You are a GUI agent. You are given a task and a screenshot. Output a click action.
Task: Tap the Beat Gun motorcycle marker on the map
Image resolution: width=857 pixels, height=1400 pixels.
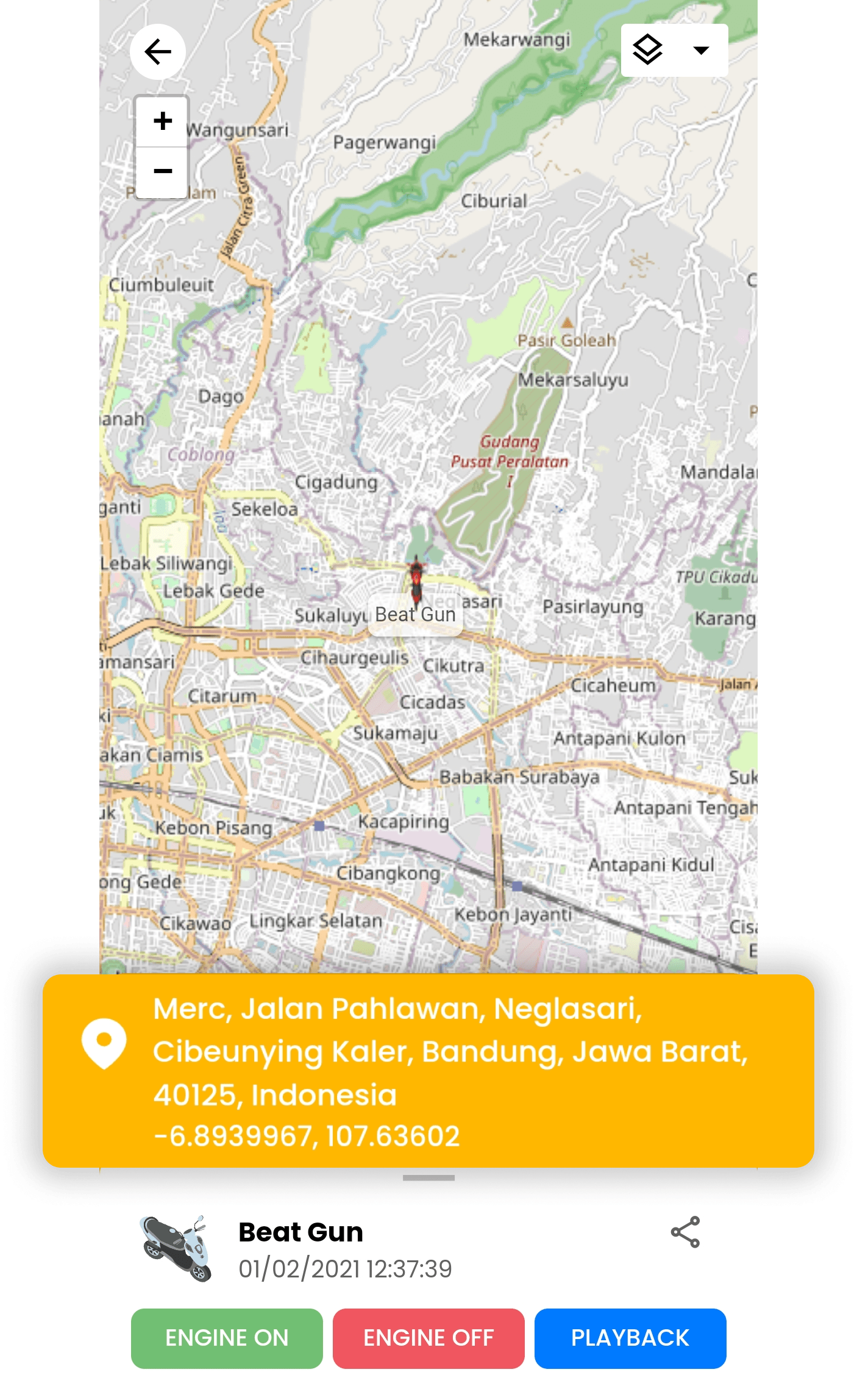pyautogui.click(x=416, y=579)
